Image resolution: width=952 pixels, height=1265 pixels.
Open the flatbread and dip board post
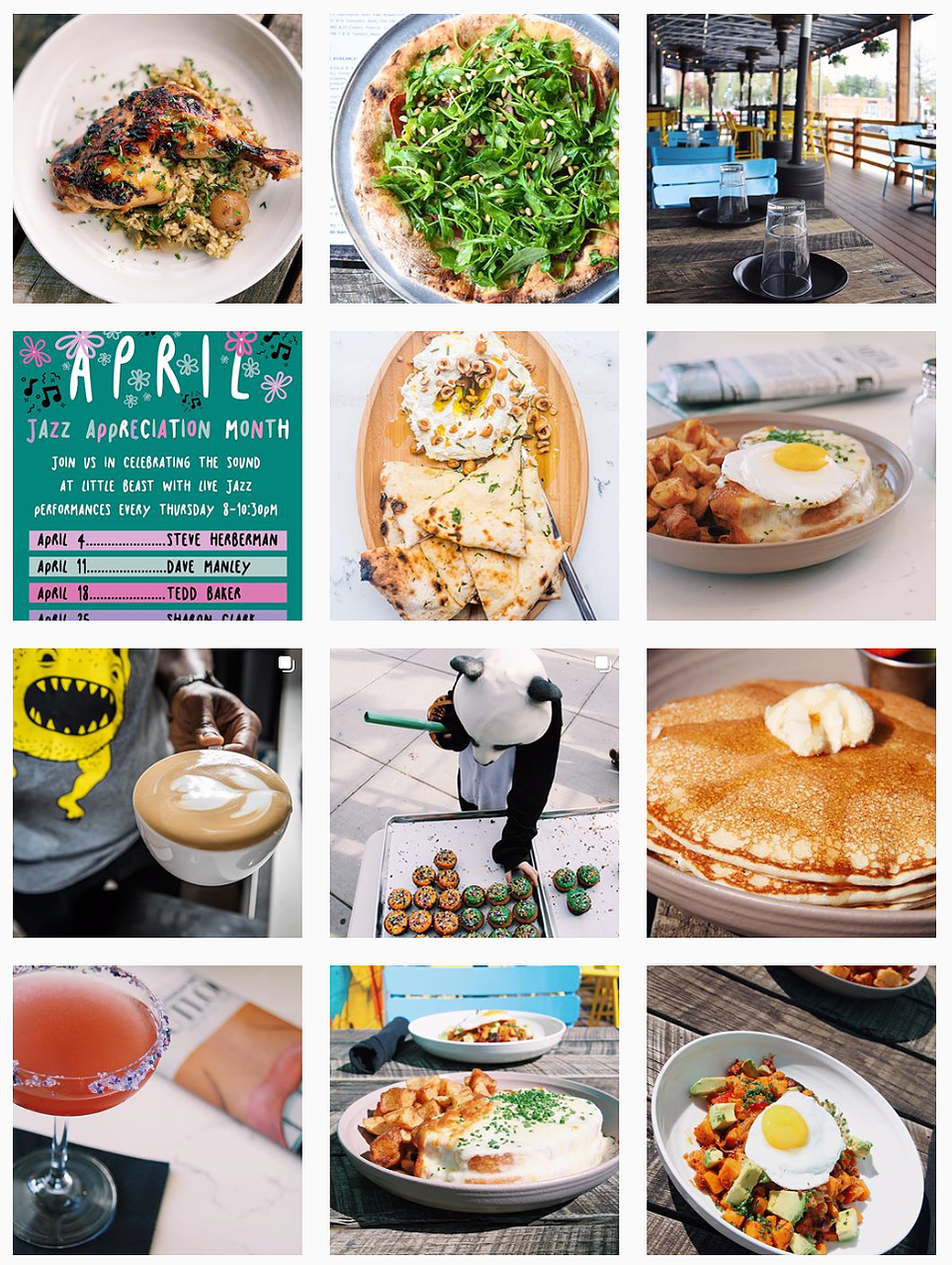coord(475,476)
